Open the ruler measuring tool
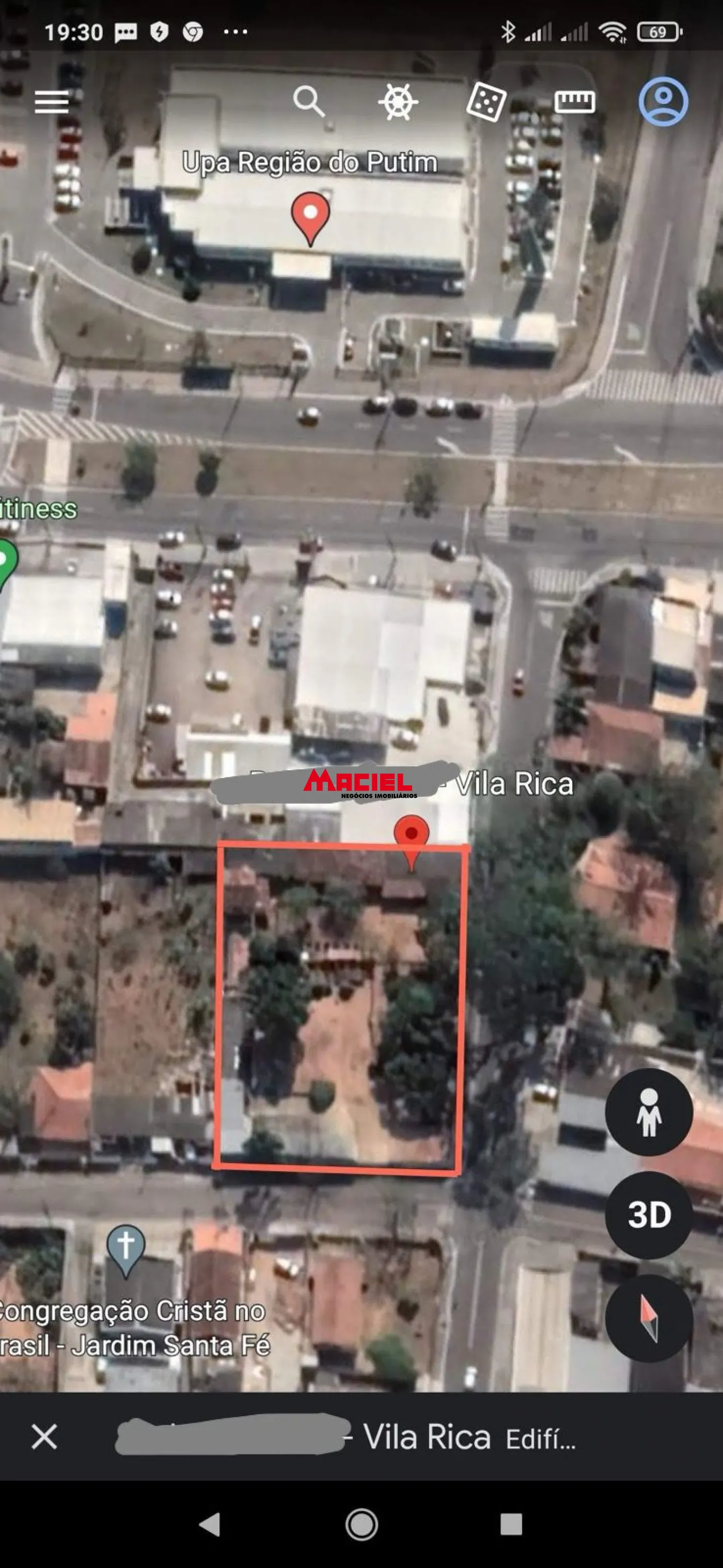This screenshot has height=1568, width=723. pos(574,102)
